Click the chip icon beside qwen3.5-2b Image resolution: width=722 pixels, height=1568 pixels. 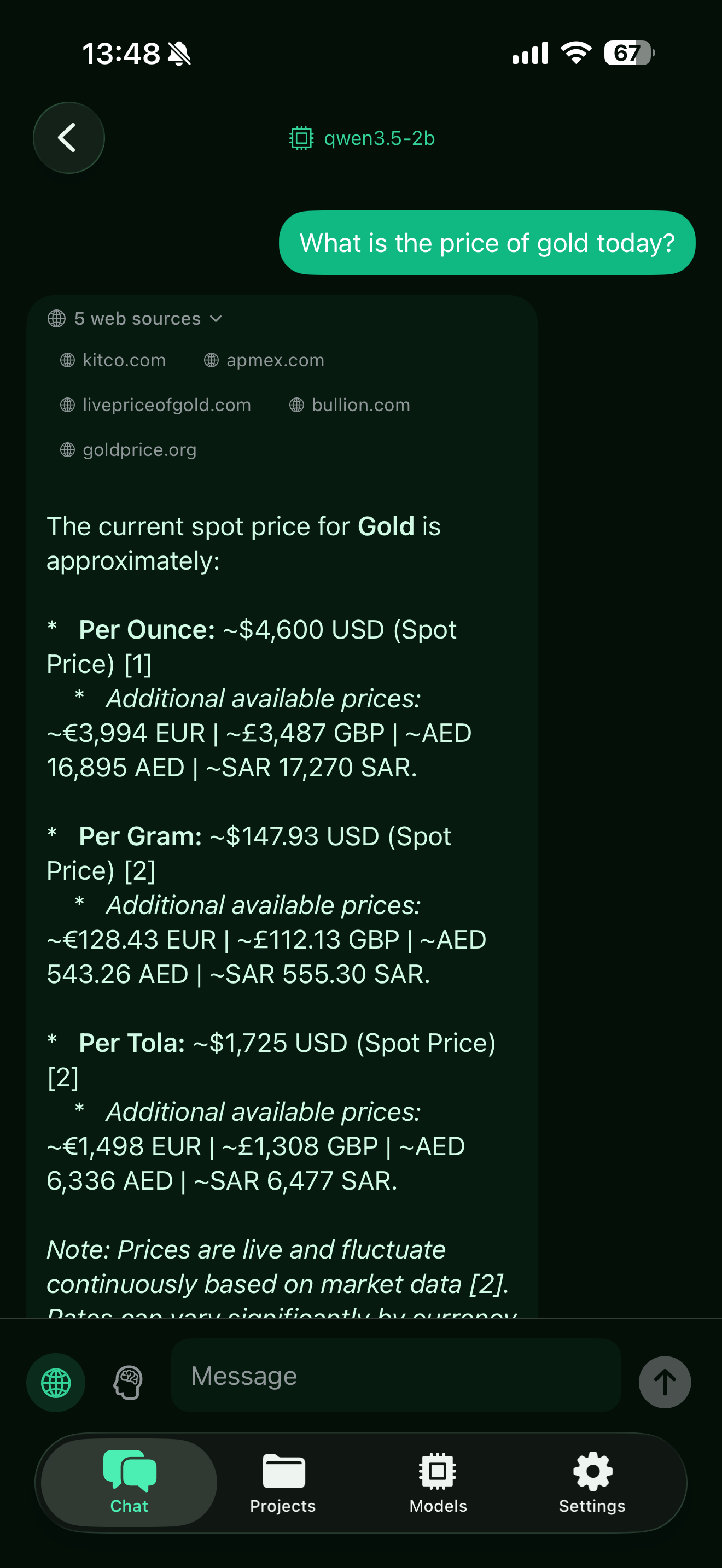pyautogui.click(x=302, y=138)
